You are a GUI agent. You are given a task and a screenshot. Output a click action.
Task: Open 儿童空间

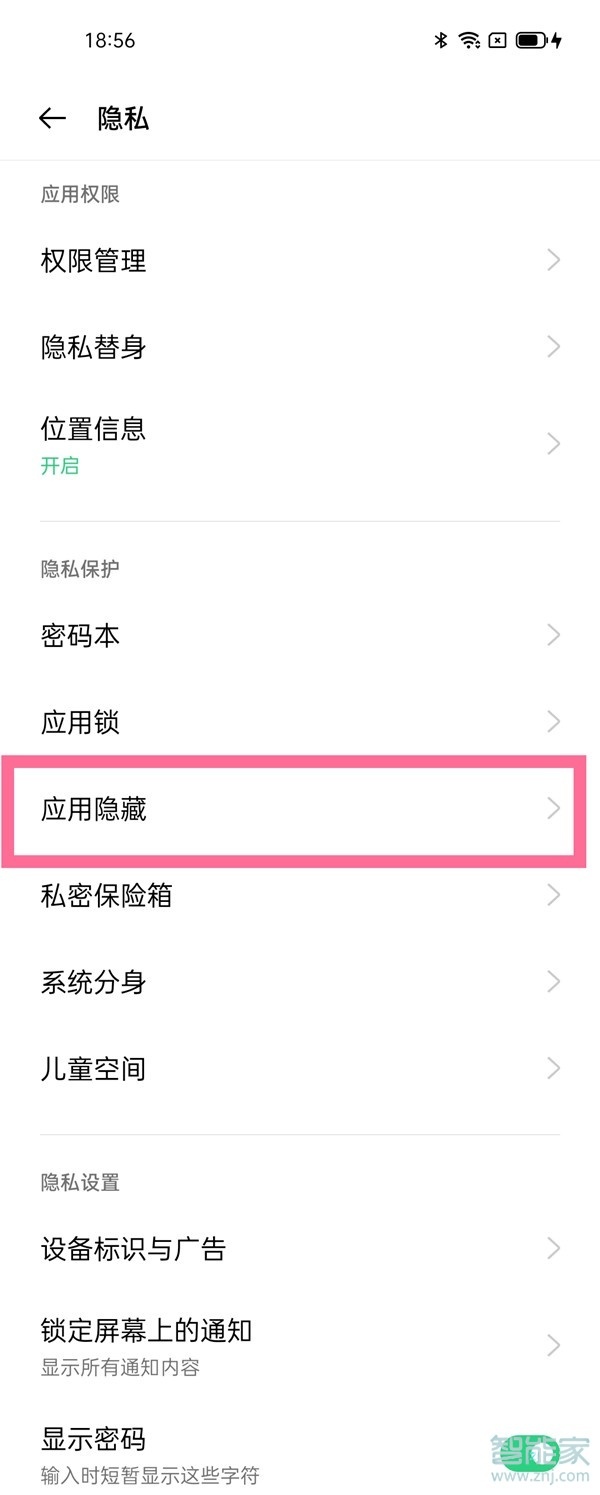pos(300,1069)
